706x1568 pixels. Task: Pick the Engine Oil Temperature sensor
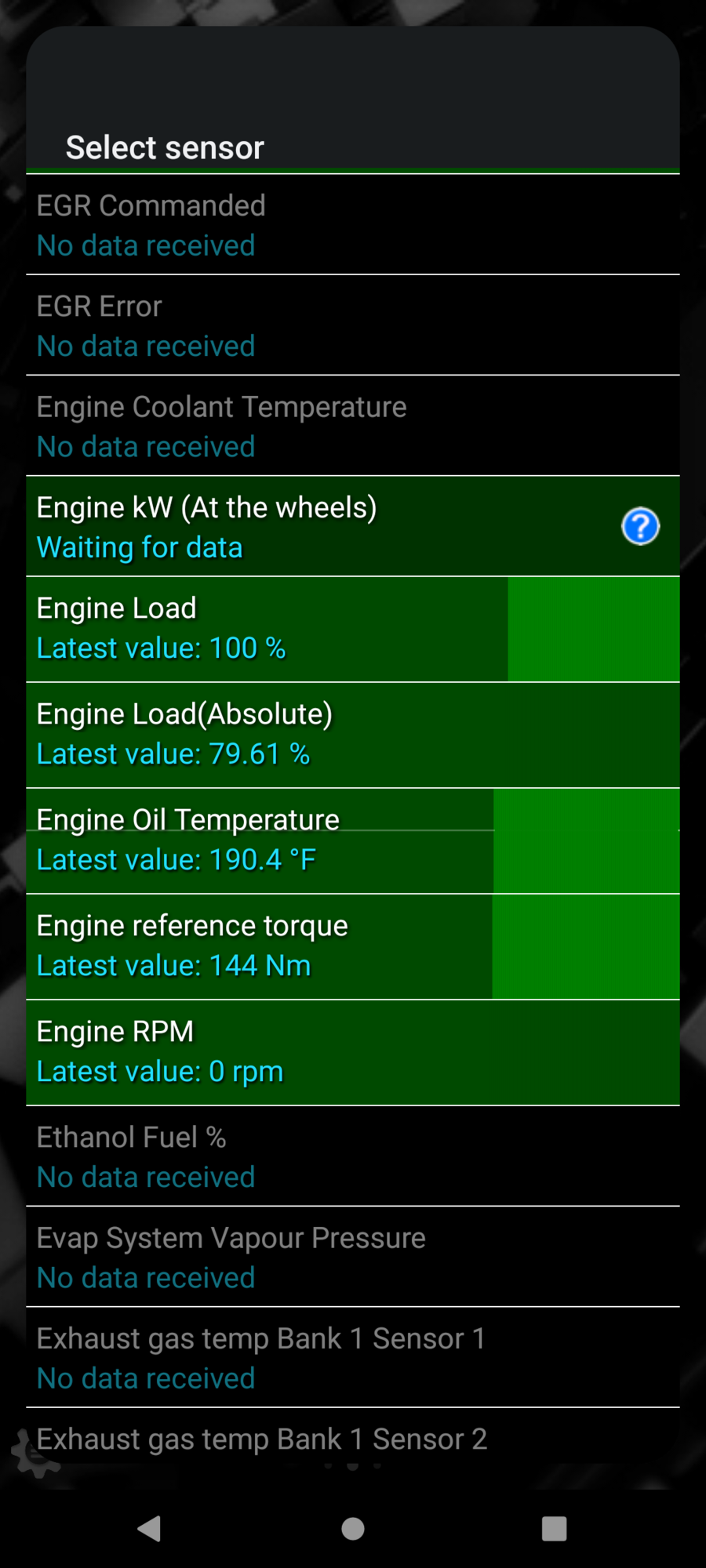pos(352,840)
